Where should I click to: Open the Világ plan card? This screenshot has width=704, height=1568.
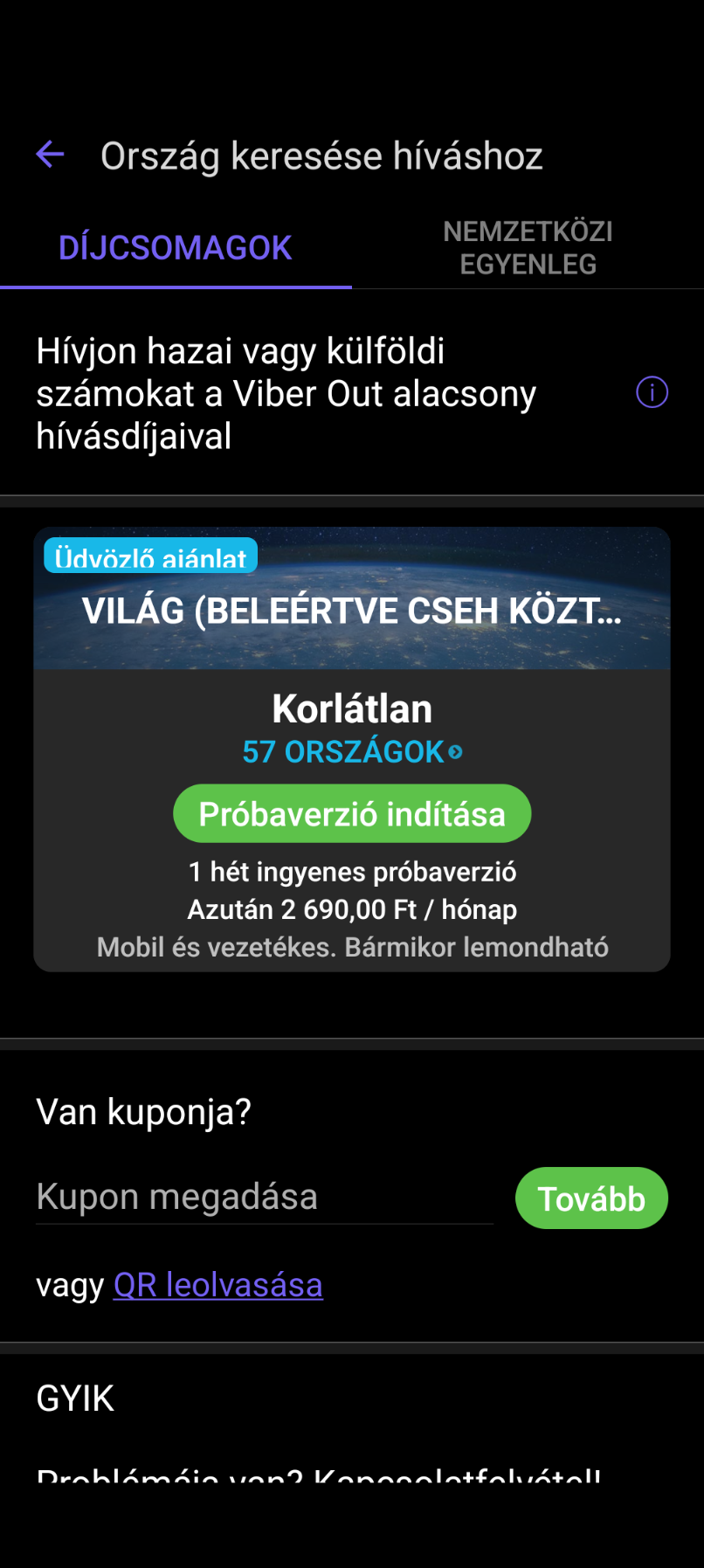[351, 610]
